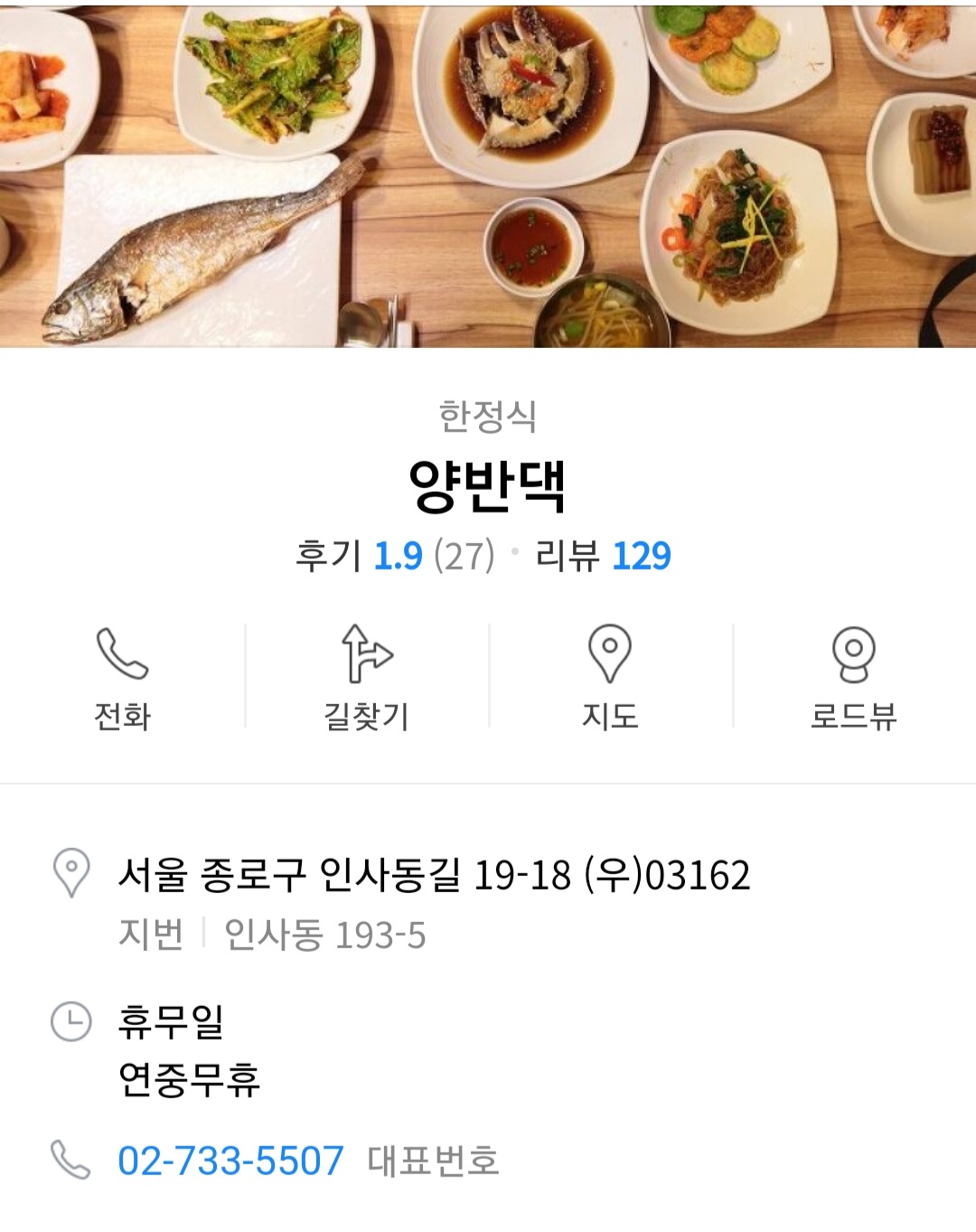Open the 지도 map view
Image resolution: width=976 pixels, height=1232 pixels.
(x=610, y=677)
